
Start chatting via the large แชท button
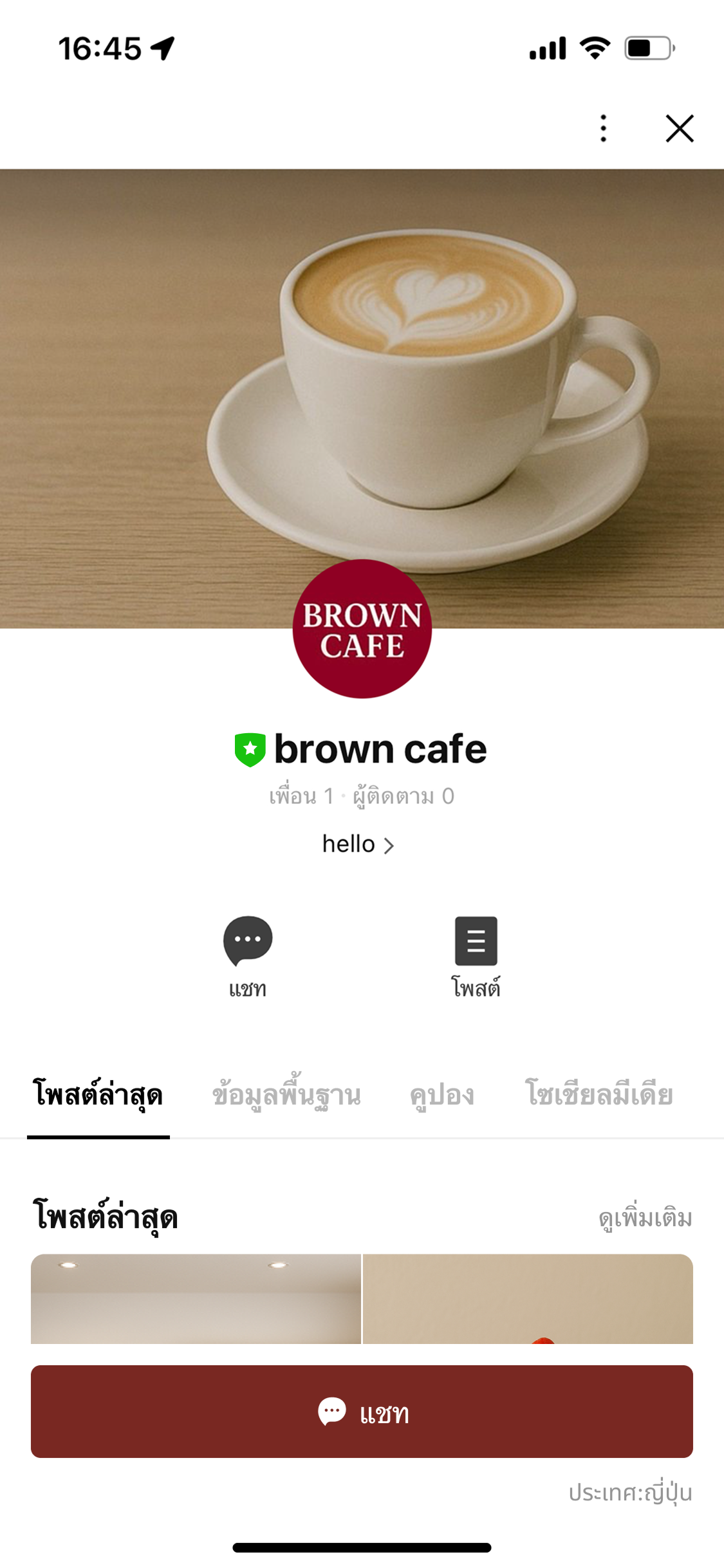(362, 1412)
